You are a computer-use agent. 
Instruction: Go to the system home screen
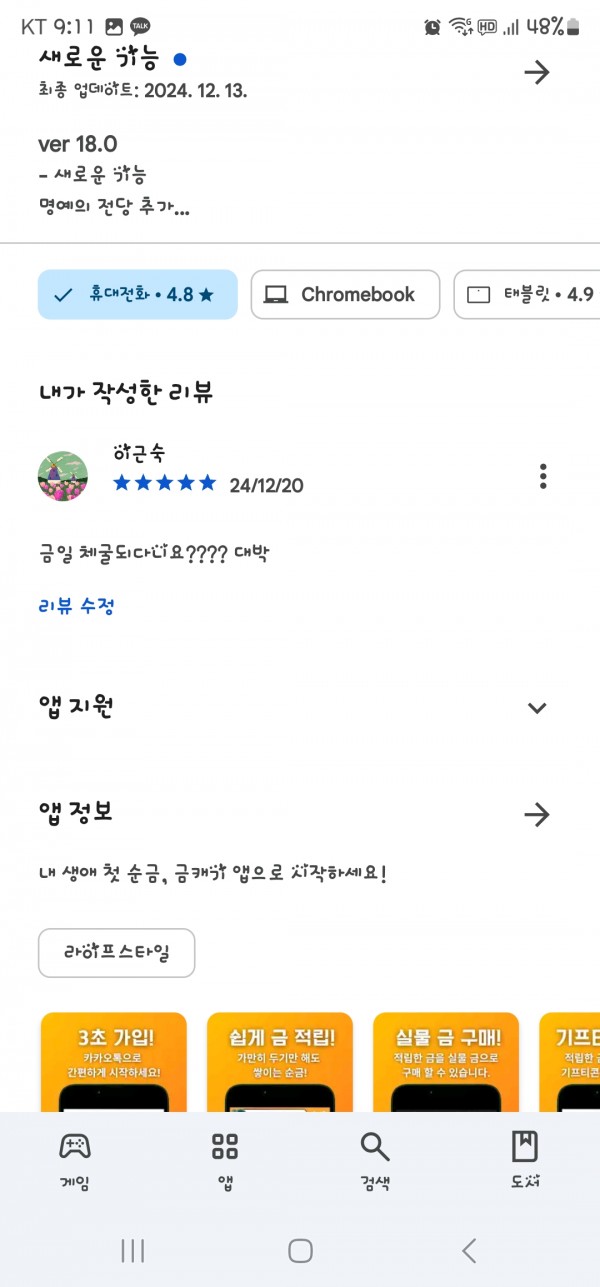[300, 1250]
